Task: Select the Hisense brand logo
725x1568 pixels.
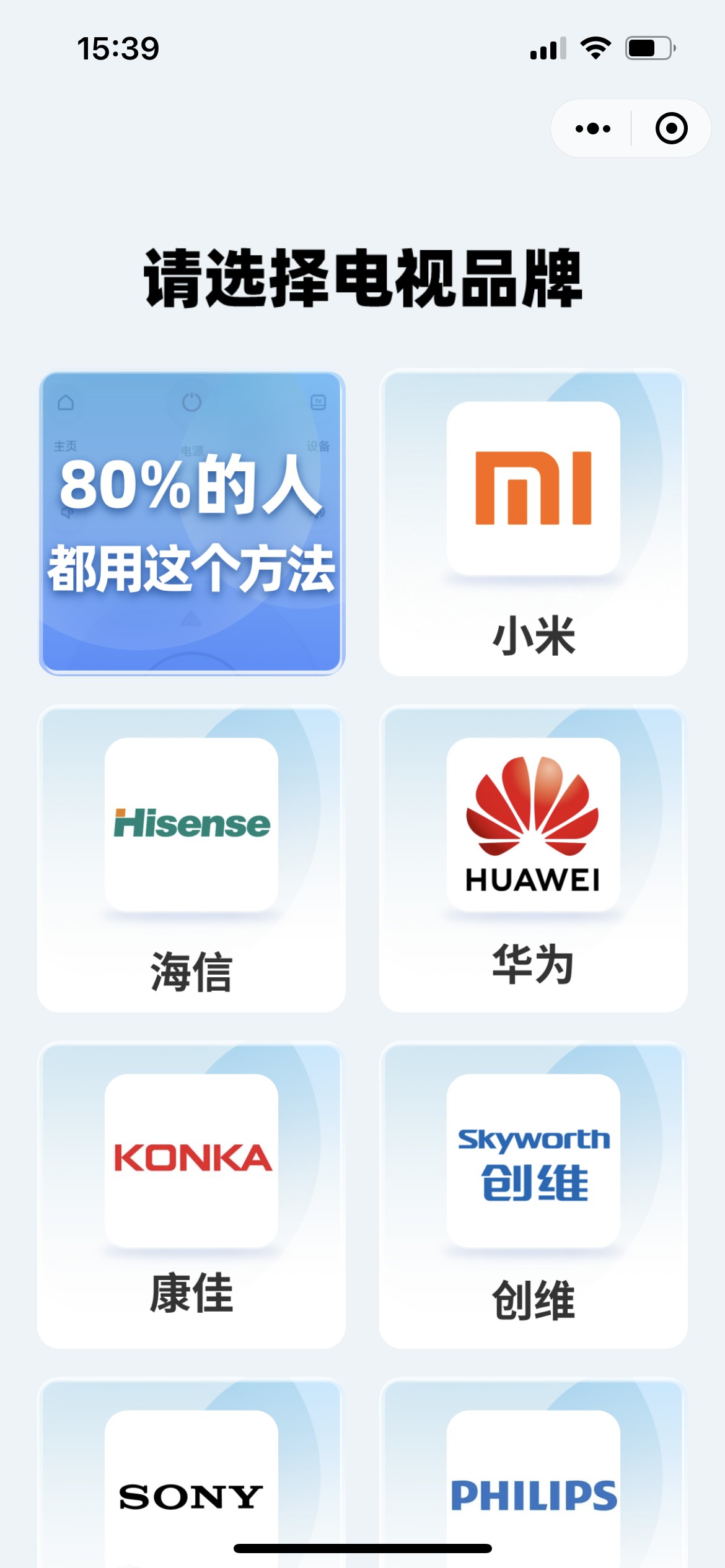Action: point(190,824)
